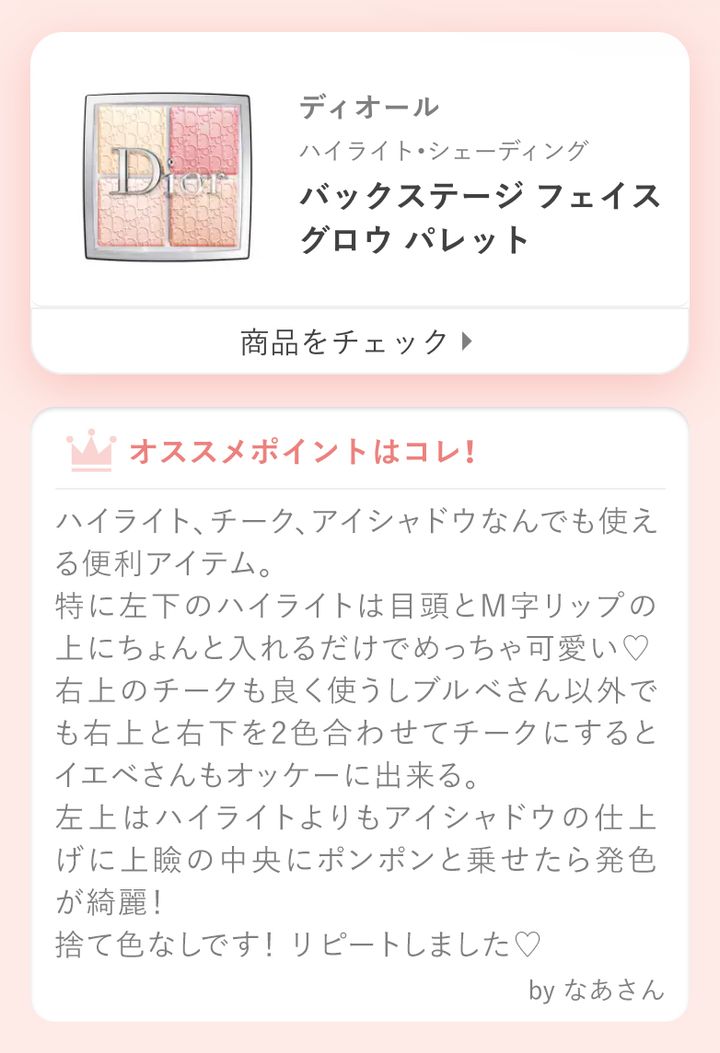Select the brand name ディオール
The height and width of the screenshot is (1053, 720).
tap(370, 105)
